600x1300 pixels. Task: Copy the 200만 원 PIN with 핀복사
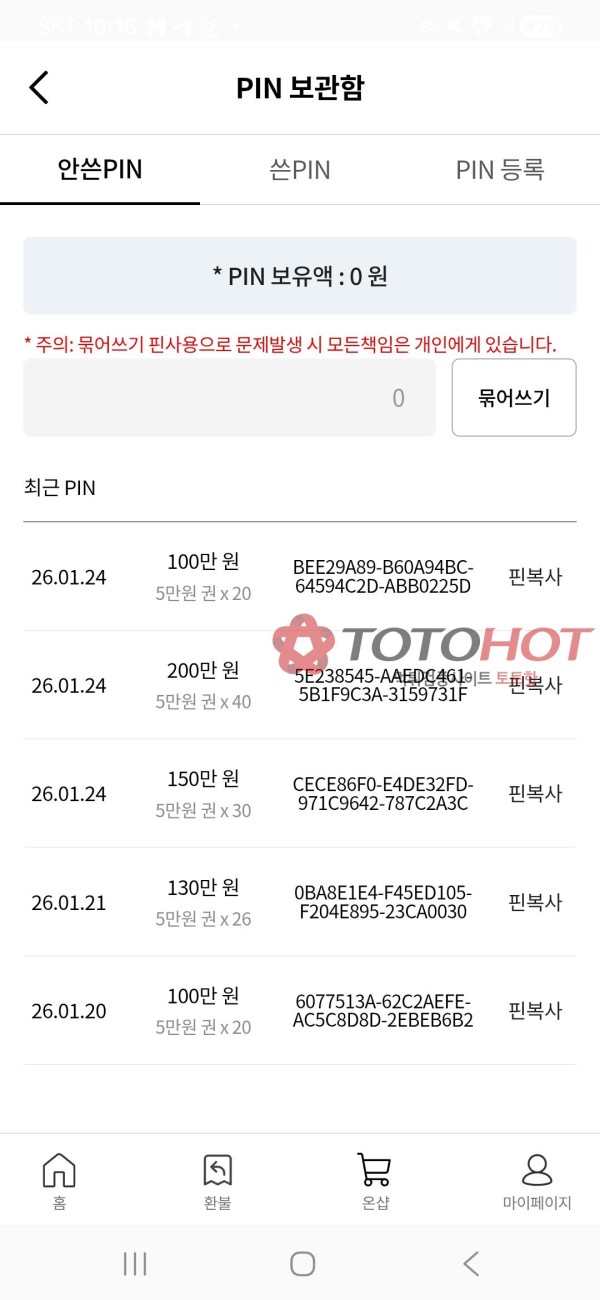click(x=535, y=685)
